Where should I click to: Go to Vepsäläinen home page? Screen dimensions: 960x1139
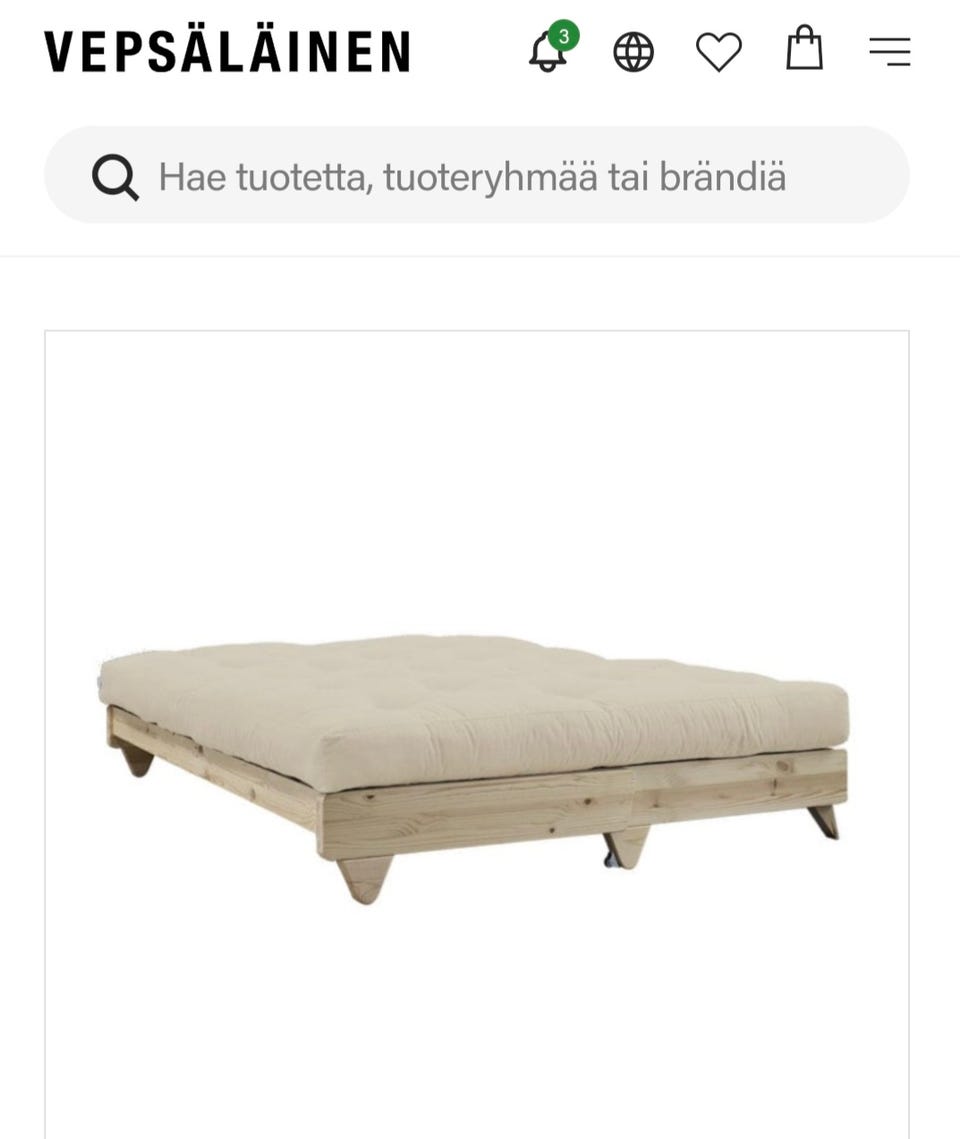coord(227,52)
